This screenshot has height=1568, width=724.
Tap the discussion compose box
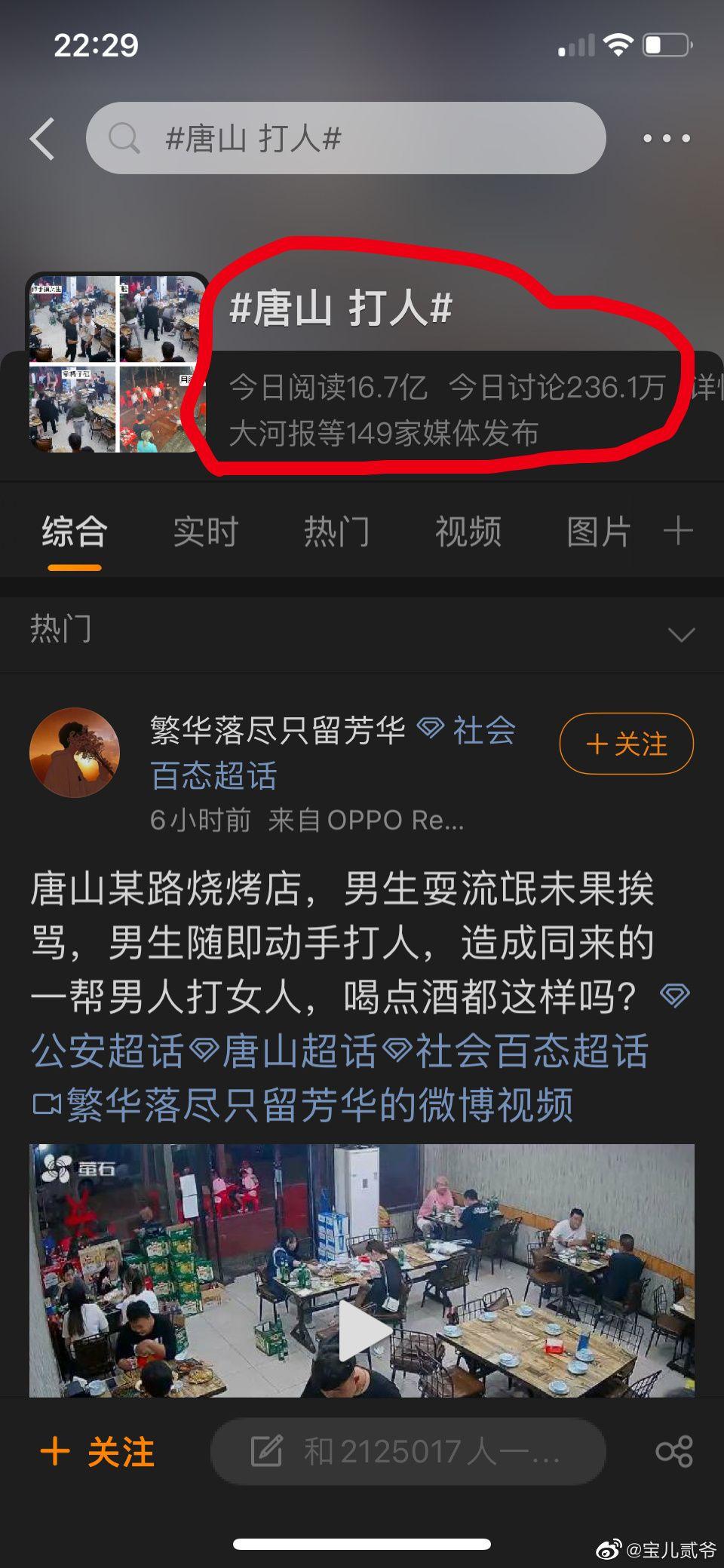[407, 1452]
